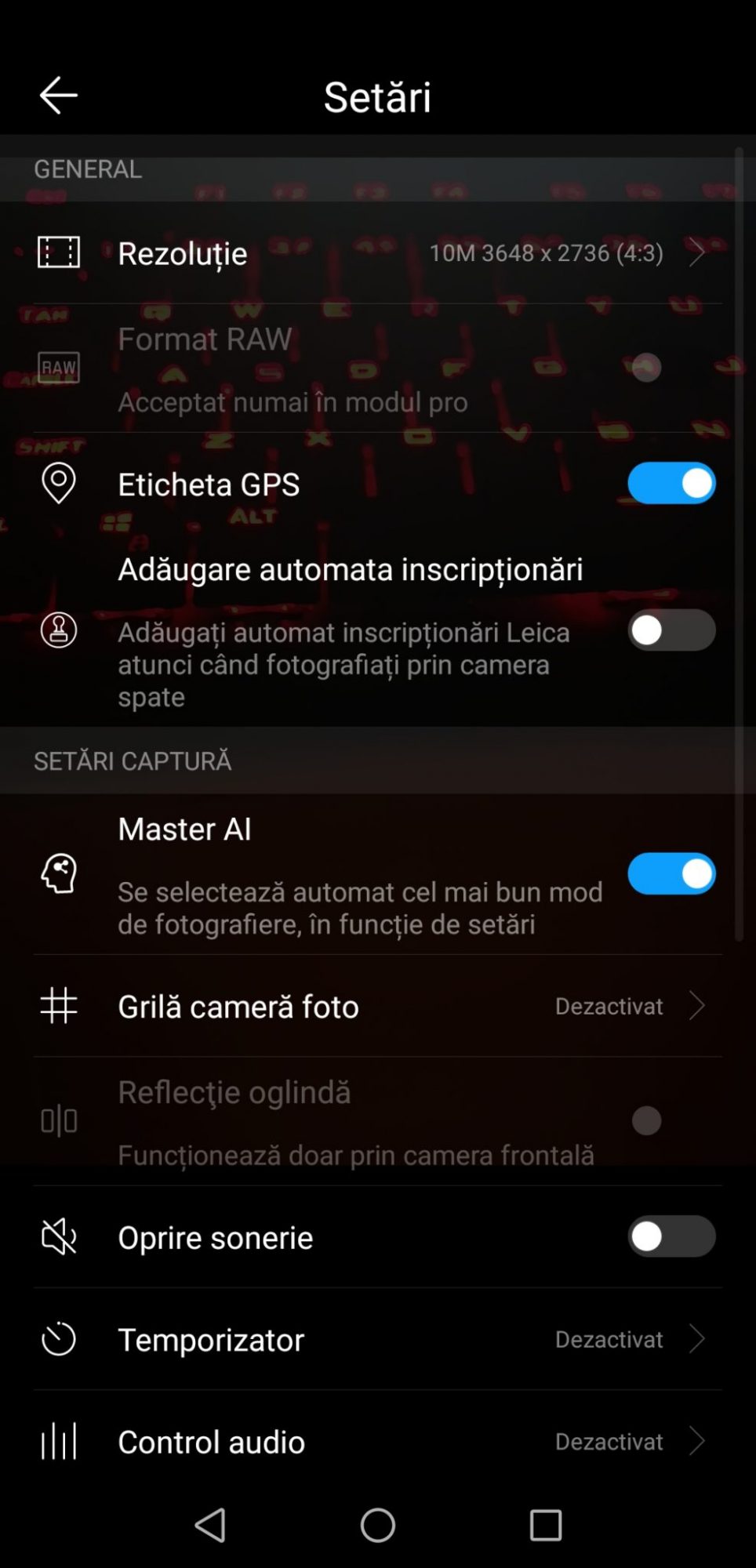Tap the system home button

(377, 1525)
